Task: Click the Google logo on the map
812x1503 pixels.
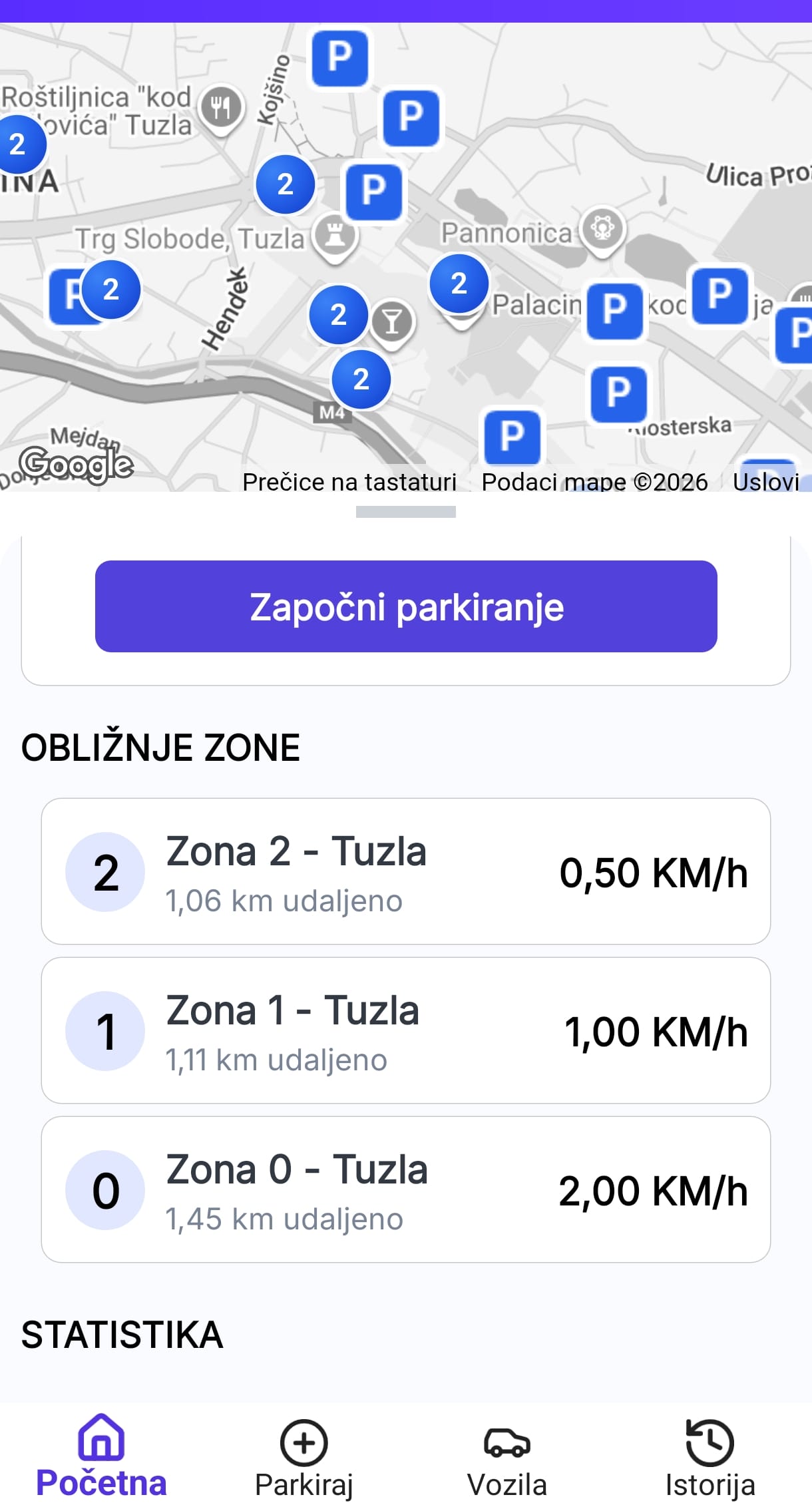Action: (77, 464)
